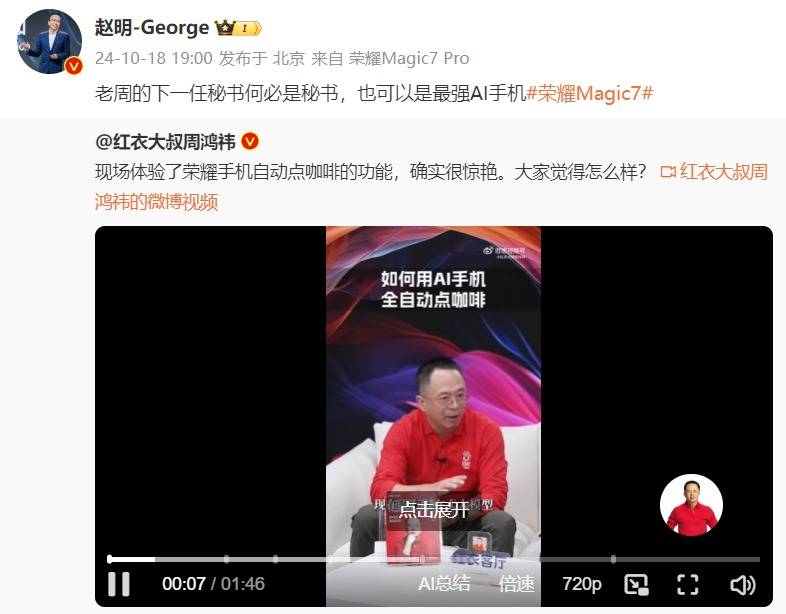Change the 720p video quality
This screenshot has height=614, width=786.
tap(582, 584)
